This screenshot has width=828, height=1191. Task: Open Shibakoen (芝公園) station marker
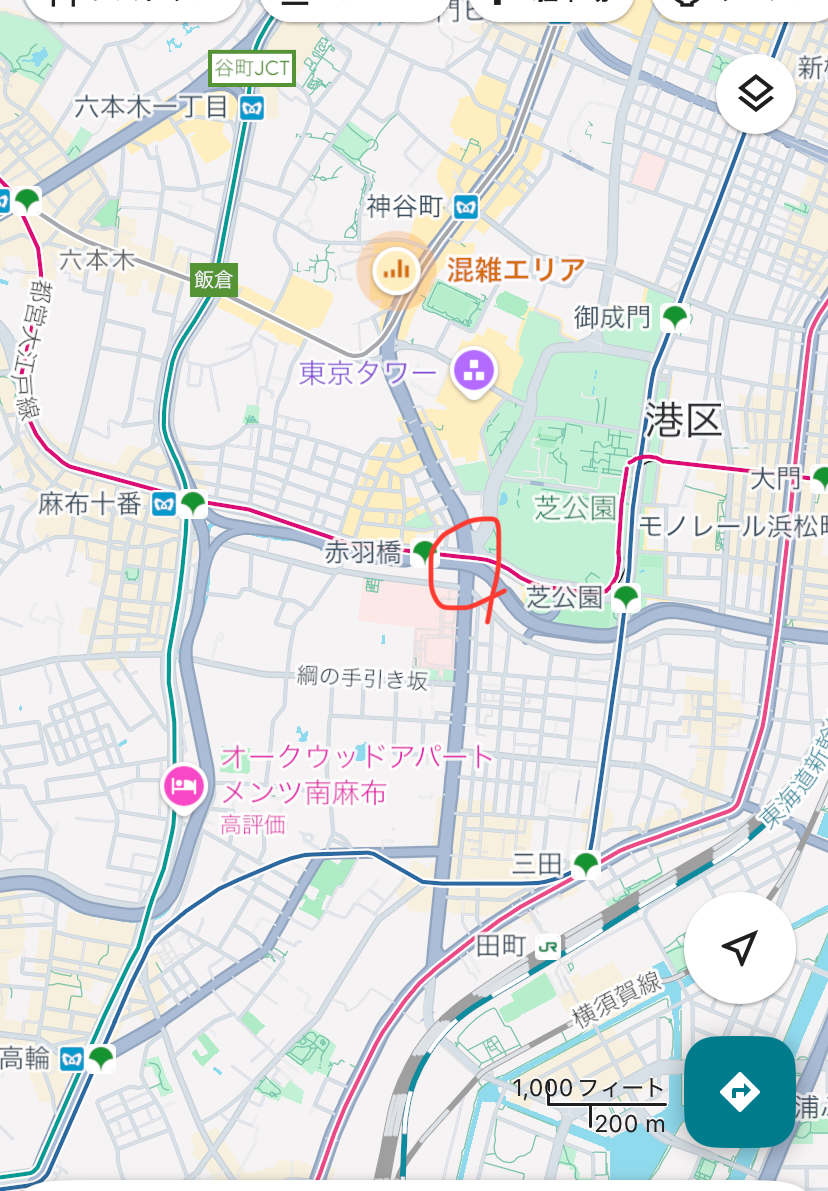(x=626, y=598)
